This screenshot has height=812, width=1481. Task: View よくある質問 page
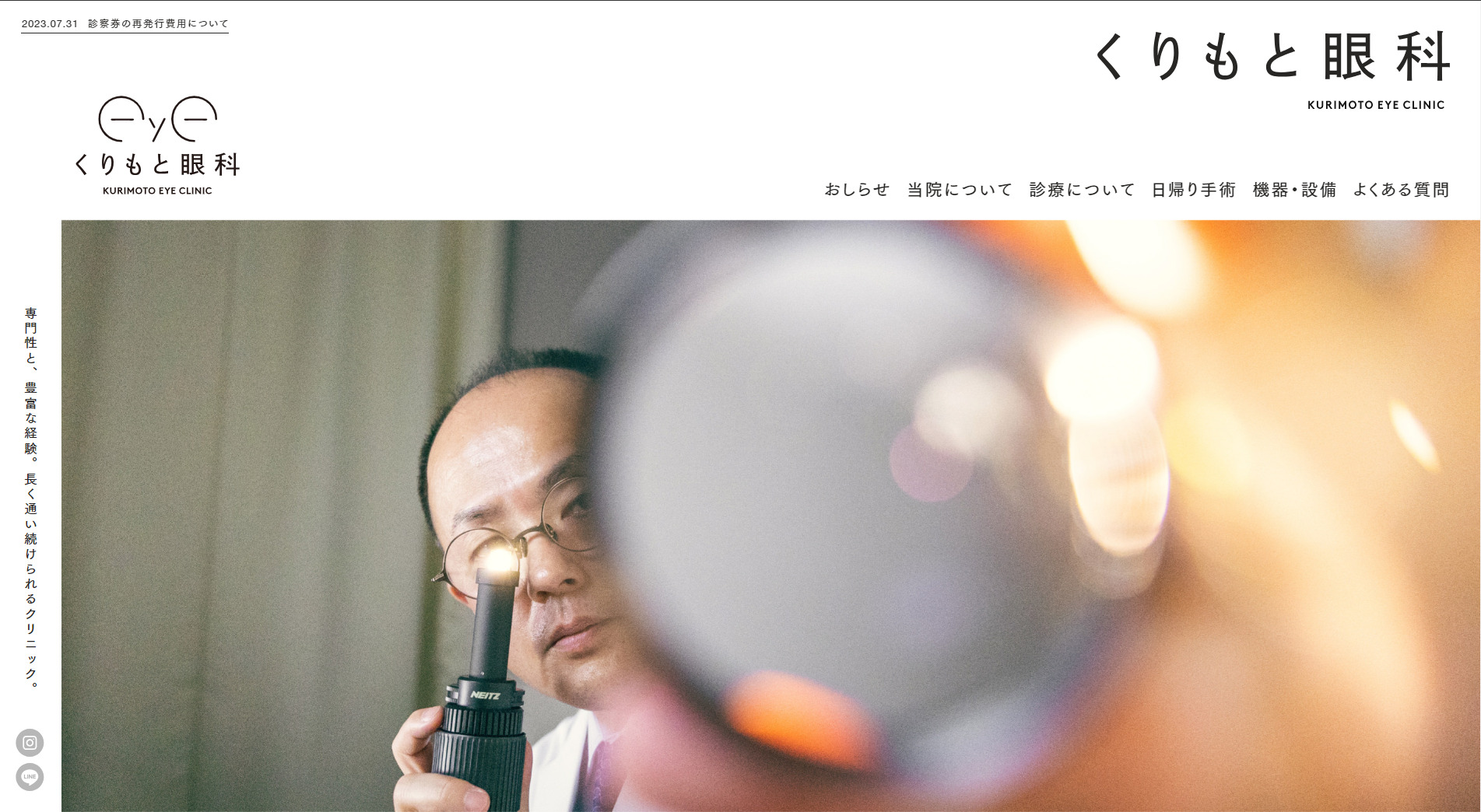[x=1400, y=190]
